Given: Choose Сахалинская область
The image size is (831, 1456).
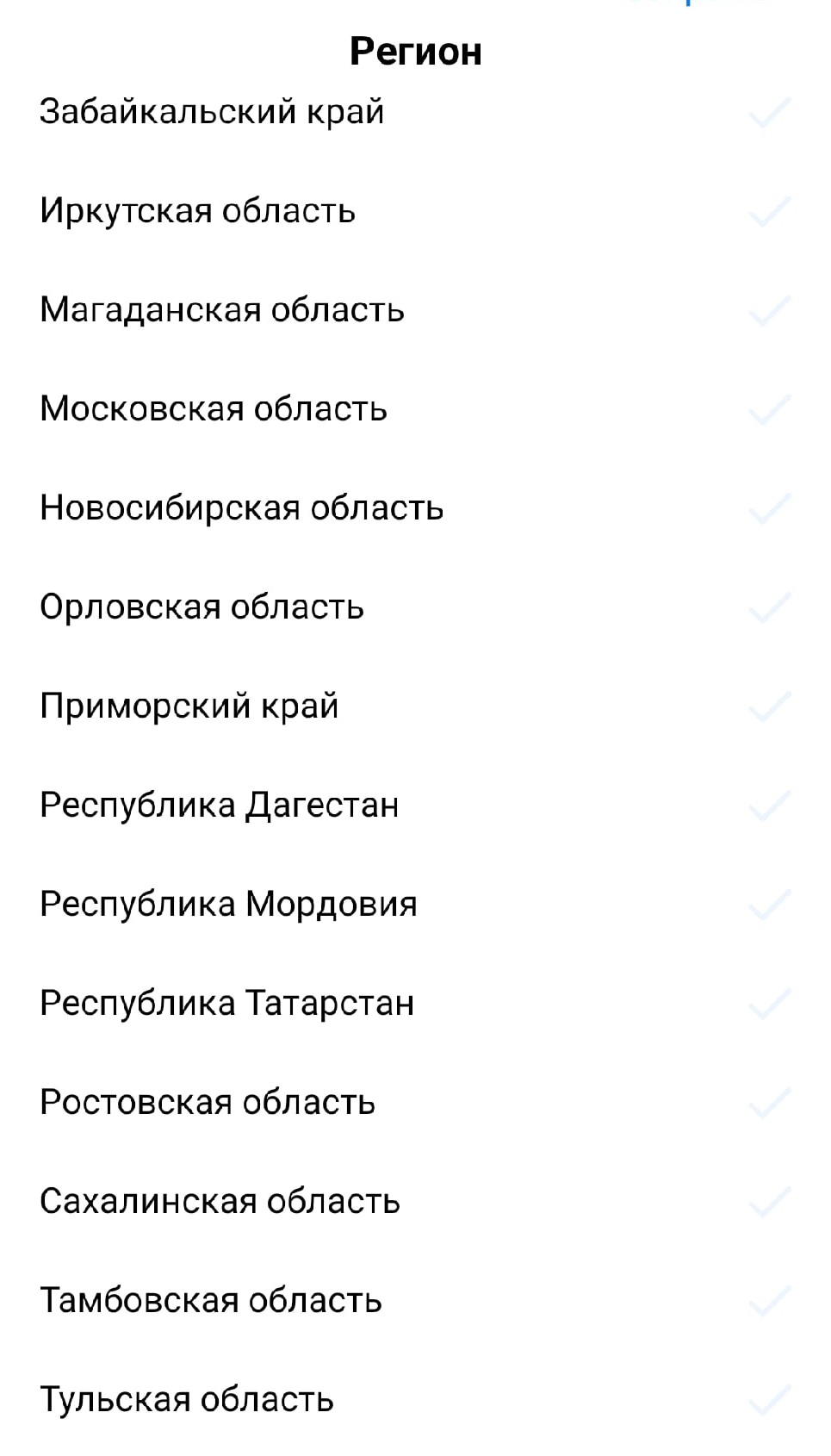Looking at the screenshot, I should 220,1202.
